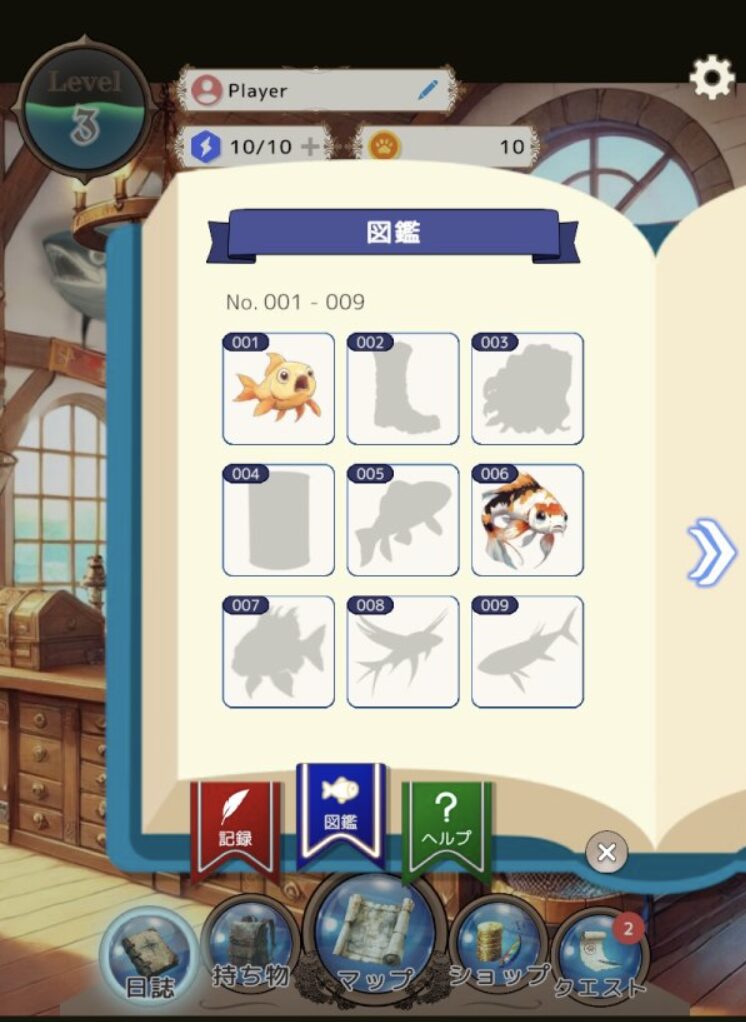Open encyclopedia entry 006 koi fish
Screen dimensions: 746x1022
click(x=527, y=520)
